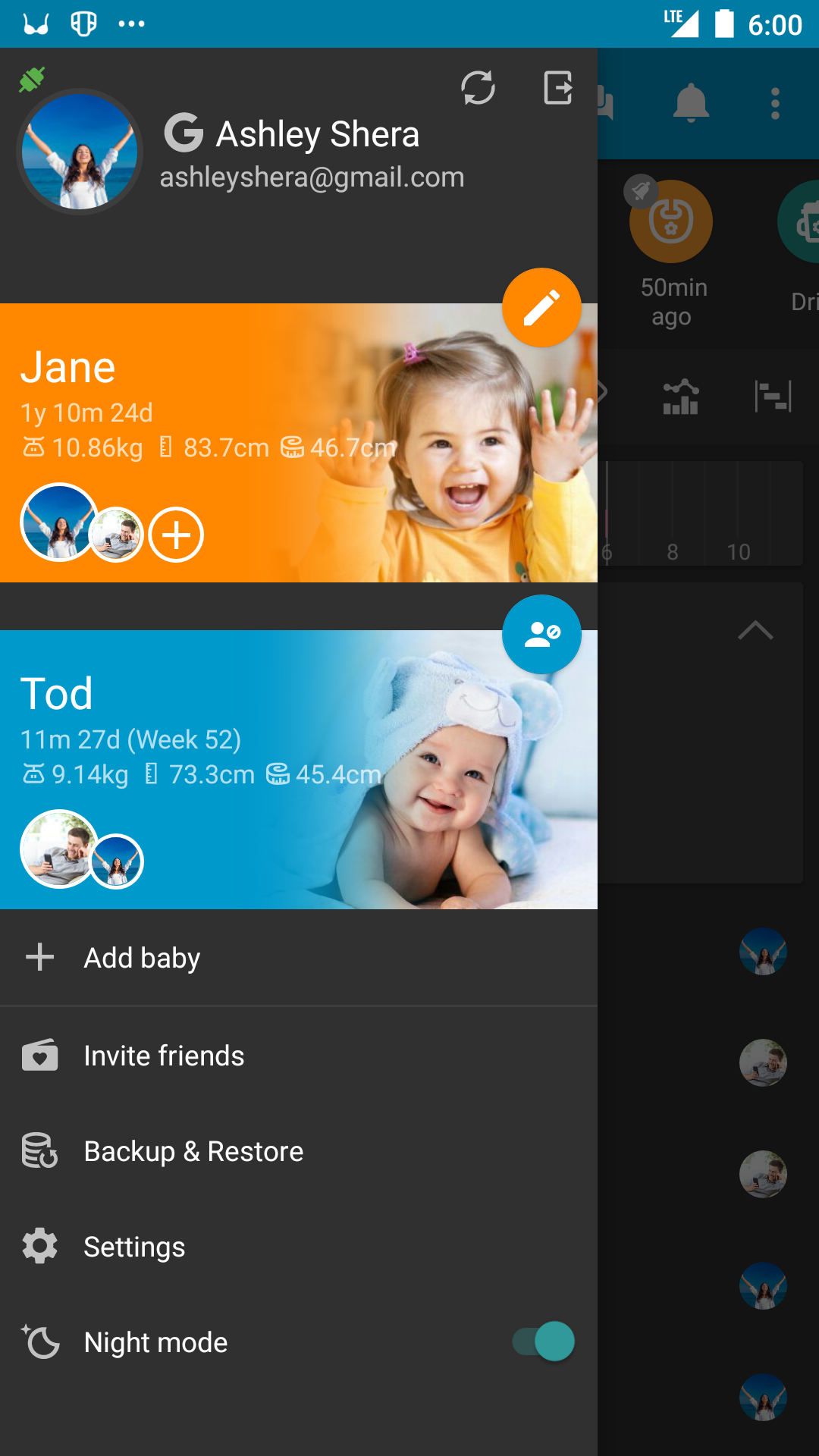Sign out using the logout icon

coord(558,88)
